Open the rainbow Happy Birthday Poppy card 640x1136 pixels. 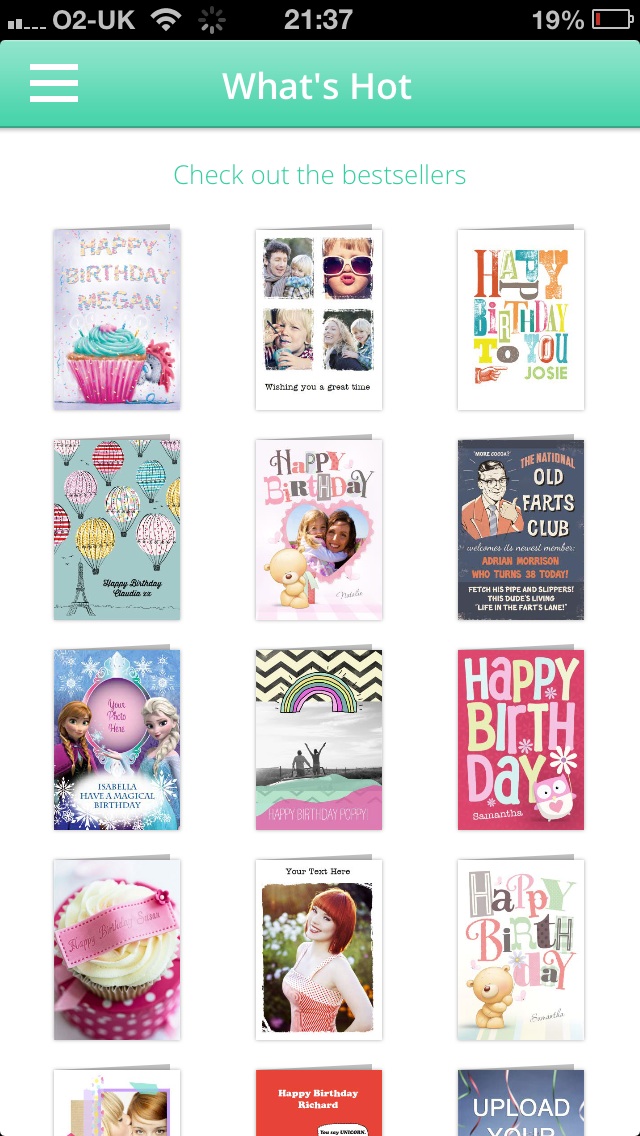(319, 739)
